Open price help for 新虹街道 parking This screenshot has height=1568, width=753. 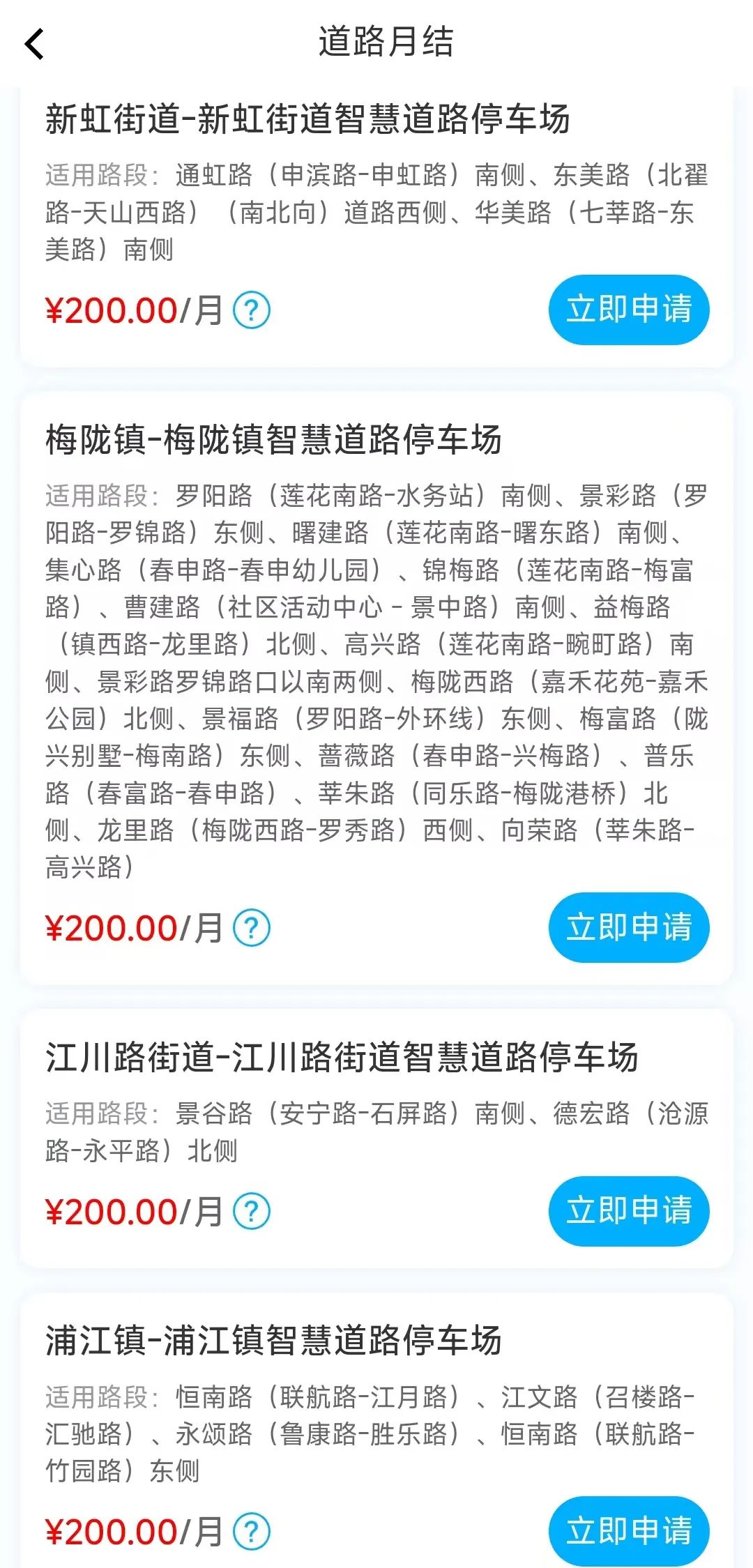[x=251, y=310]
